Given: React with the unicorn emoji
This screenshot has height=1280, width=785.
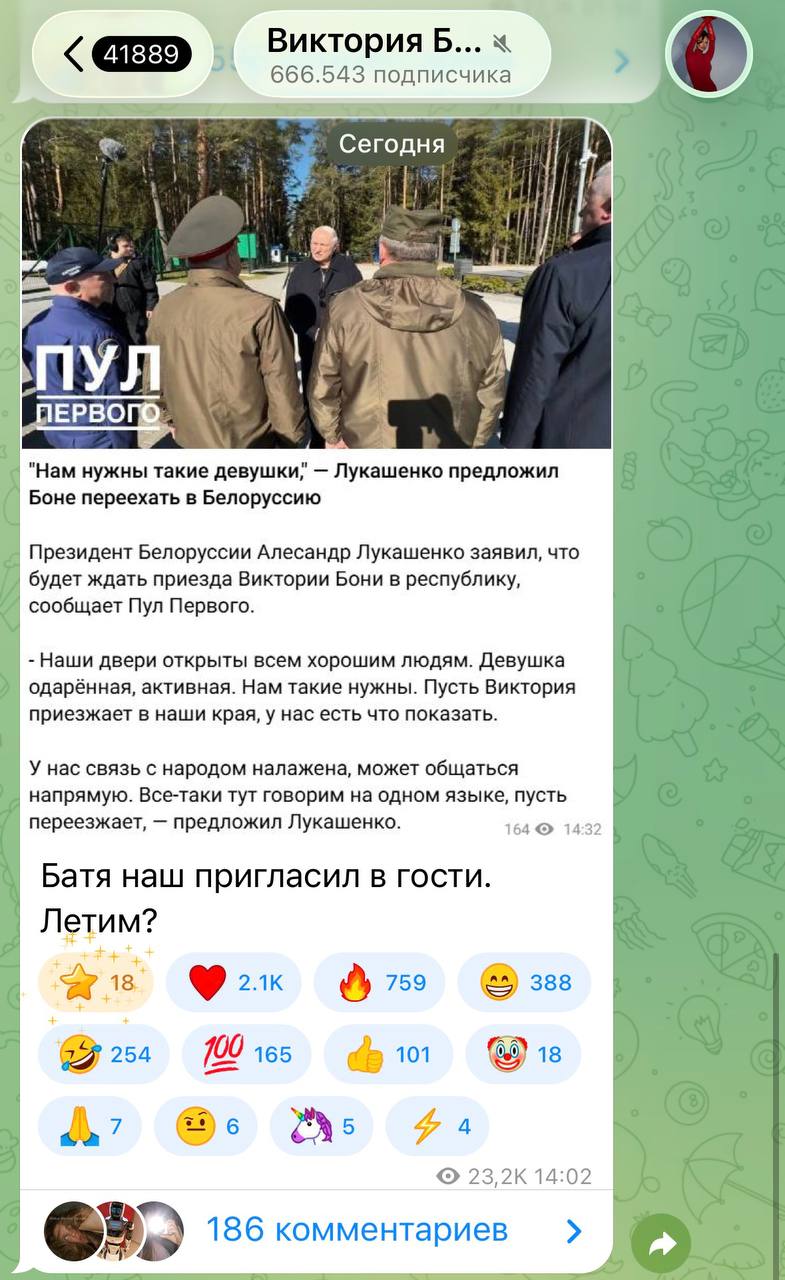Looking at the screenshot, I should pos(321,1126).
